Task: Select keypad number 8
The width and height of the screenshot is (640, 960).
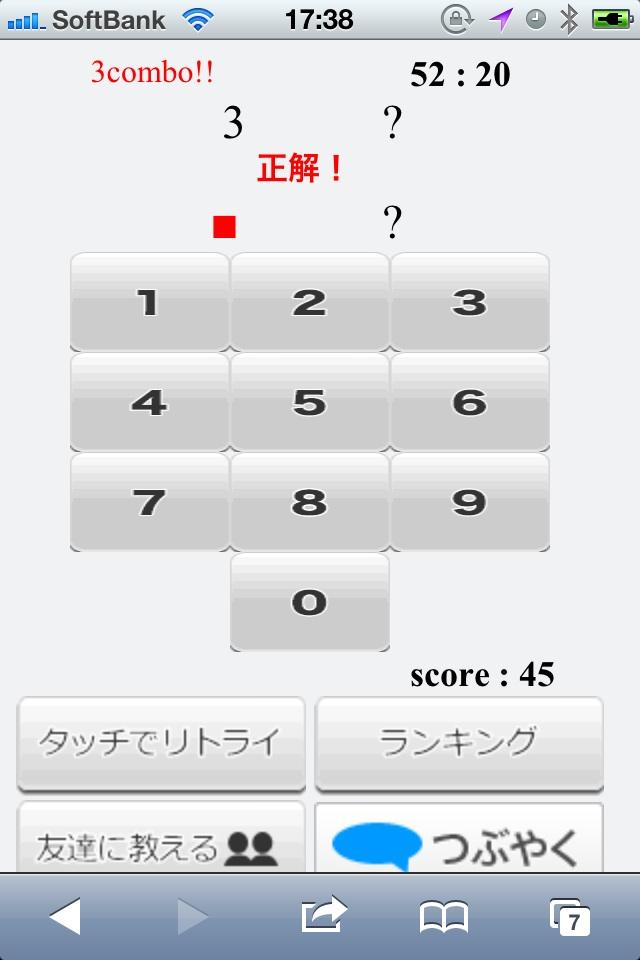Action: (309, 502)
